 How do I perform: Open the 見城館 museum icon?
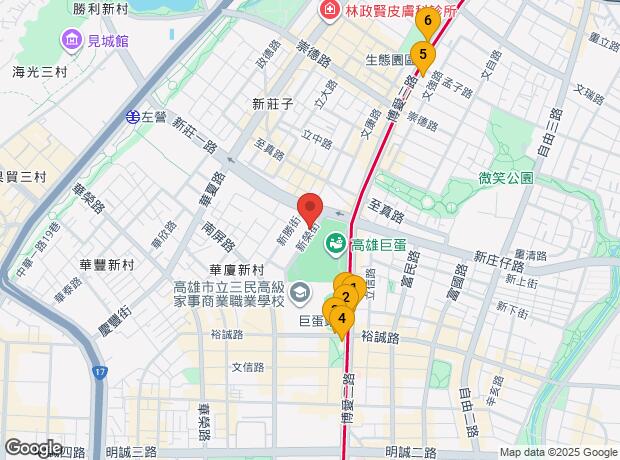tap(71, 41)
